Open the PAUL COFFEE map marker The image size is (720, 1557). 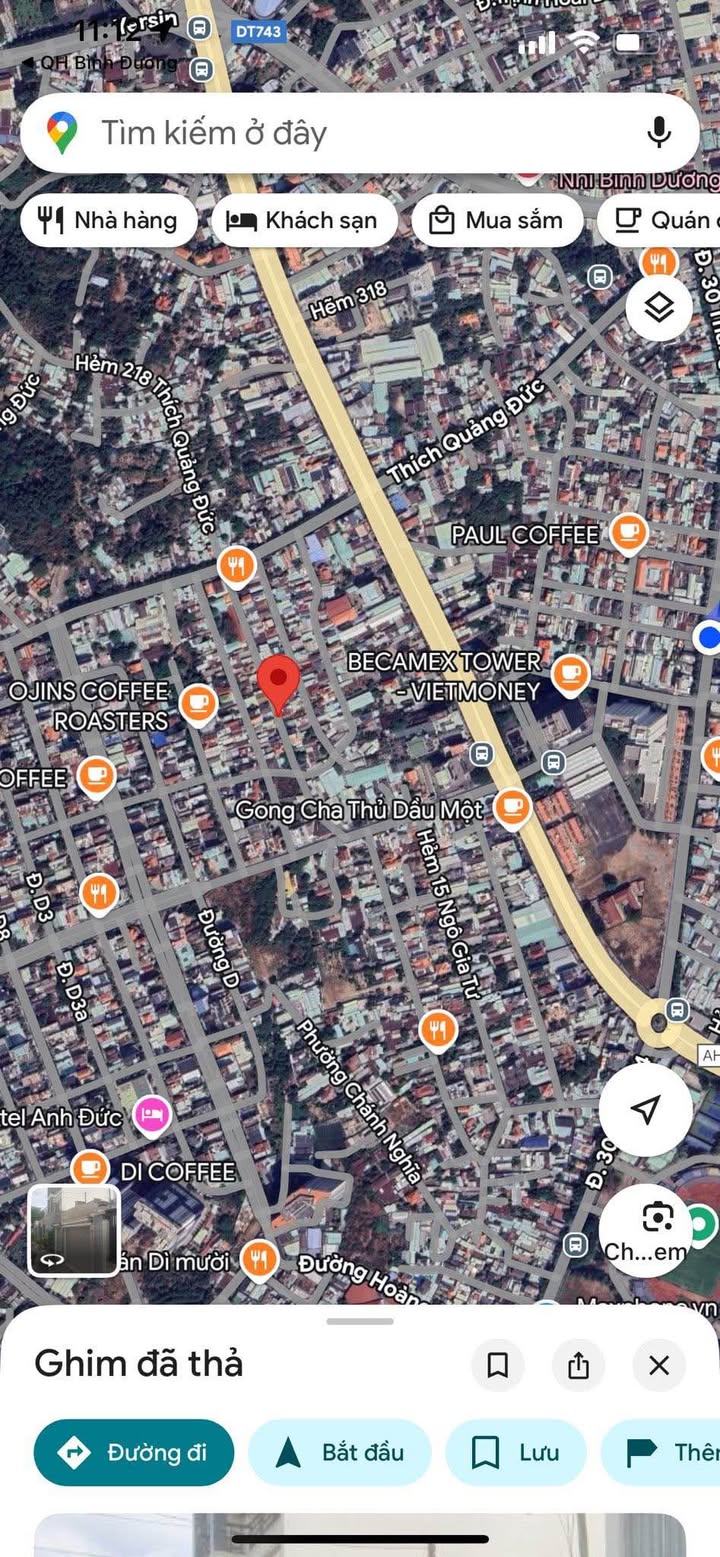[628, 533]
